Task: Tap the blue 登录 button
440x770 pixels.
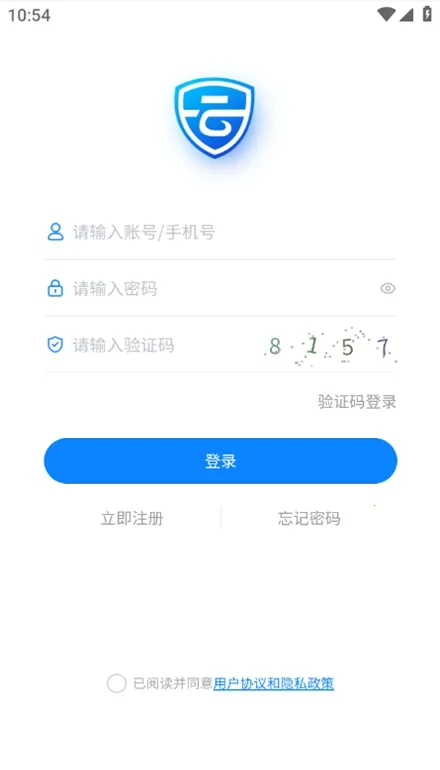Action: [220, 461]
